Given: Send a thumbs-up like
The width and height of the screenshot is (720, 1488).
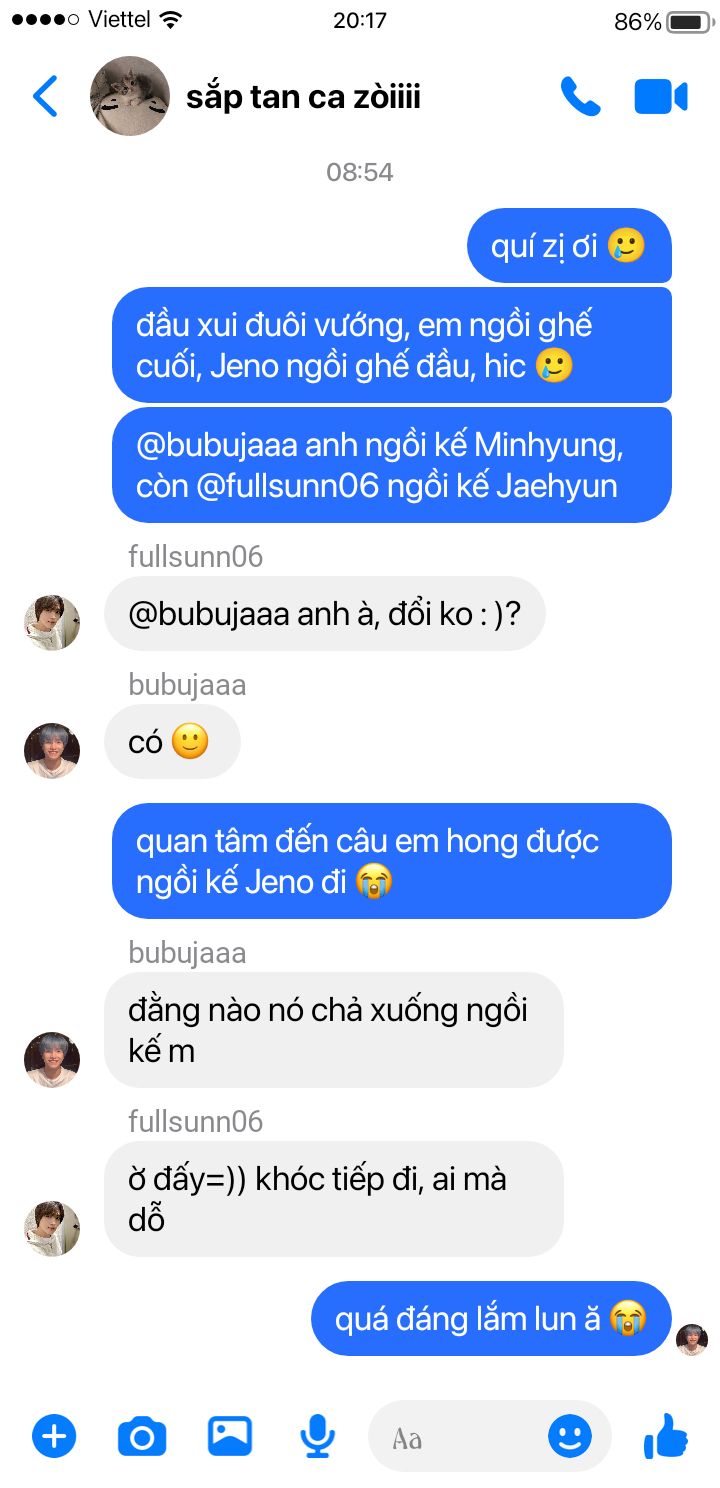Looking at the screenshot, I should pyautogui.click(x=665, y=1436).
